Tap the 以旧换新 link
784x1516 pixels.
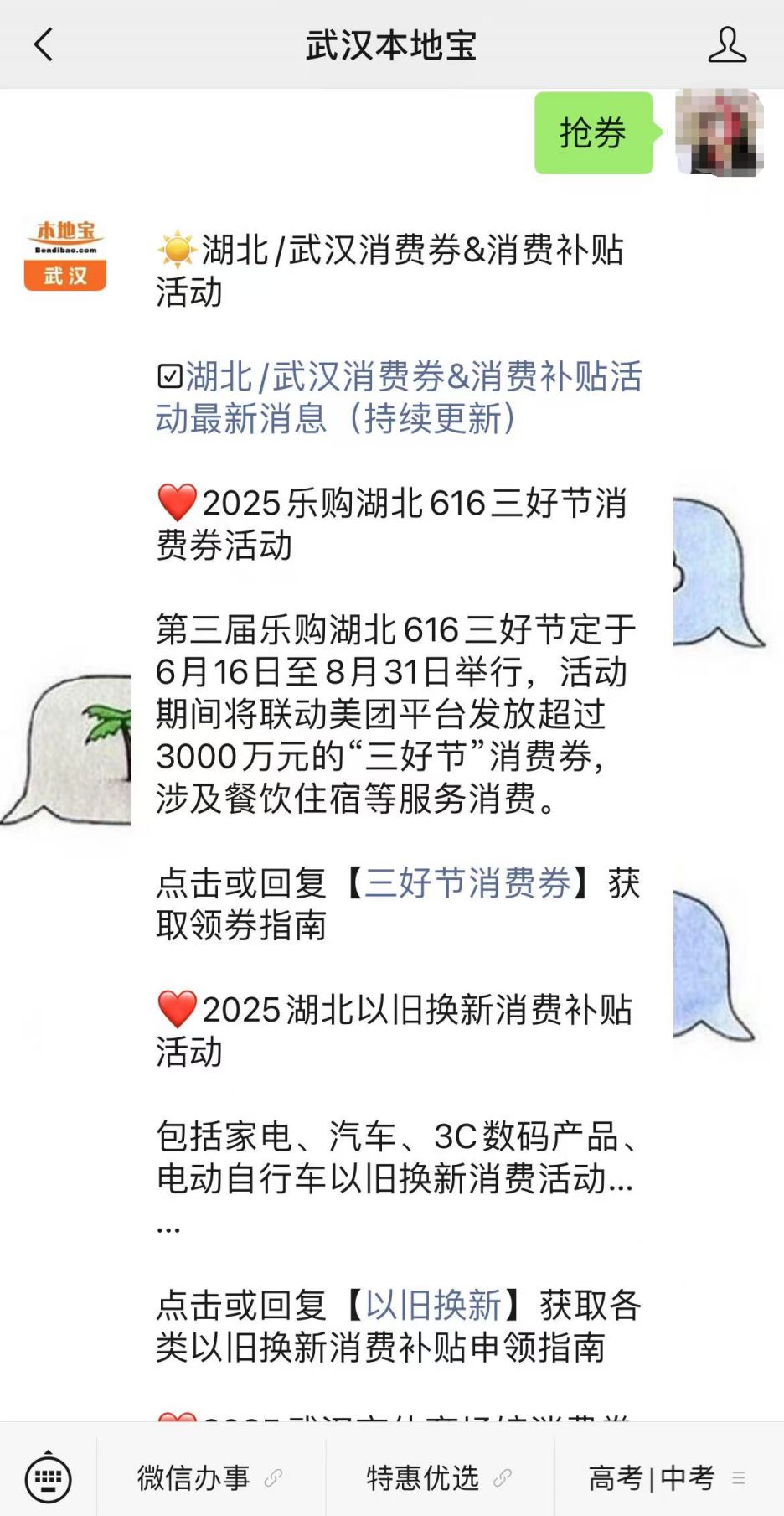pos(433,1306)
